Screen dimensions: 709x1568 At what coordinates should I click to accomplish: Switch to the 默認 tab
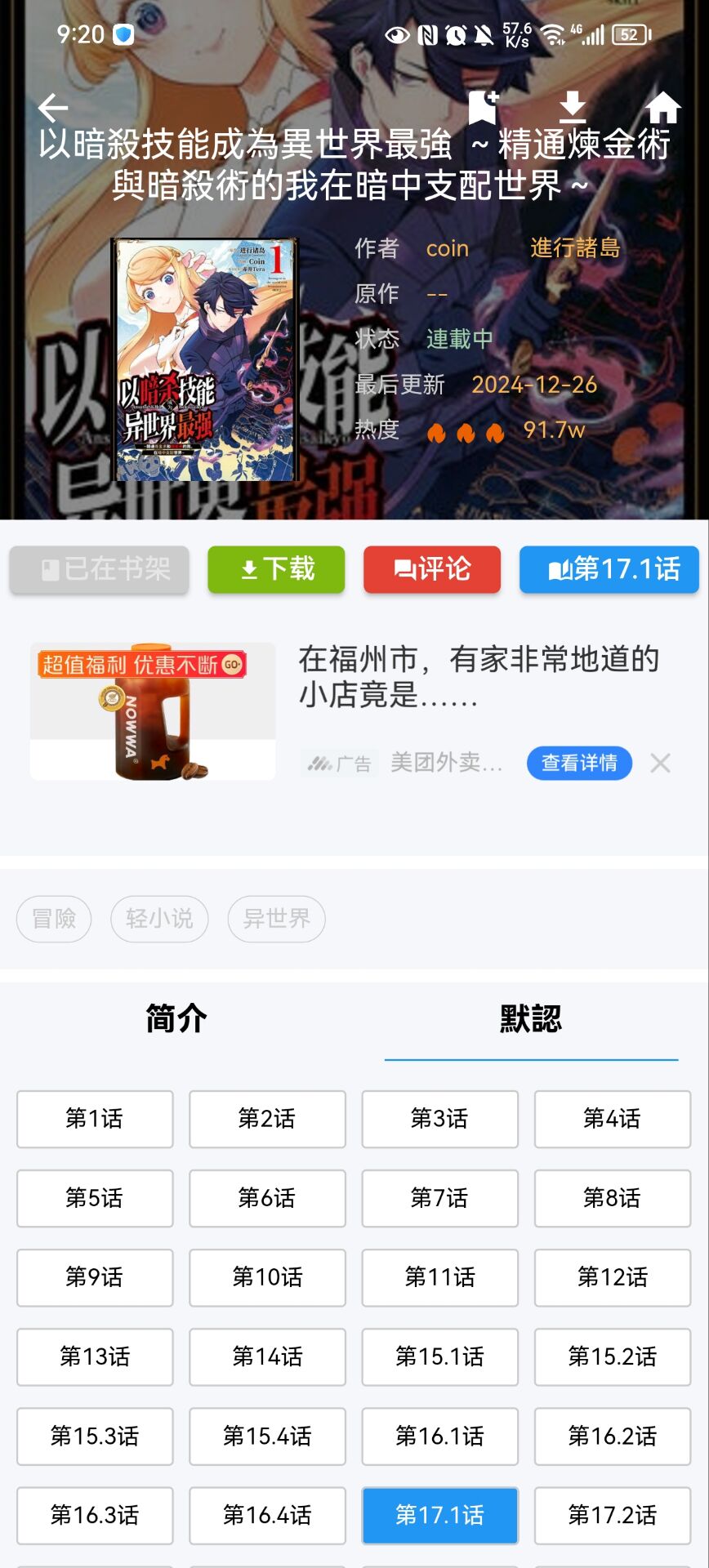coord(531,1018)
